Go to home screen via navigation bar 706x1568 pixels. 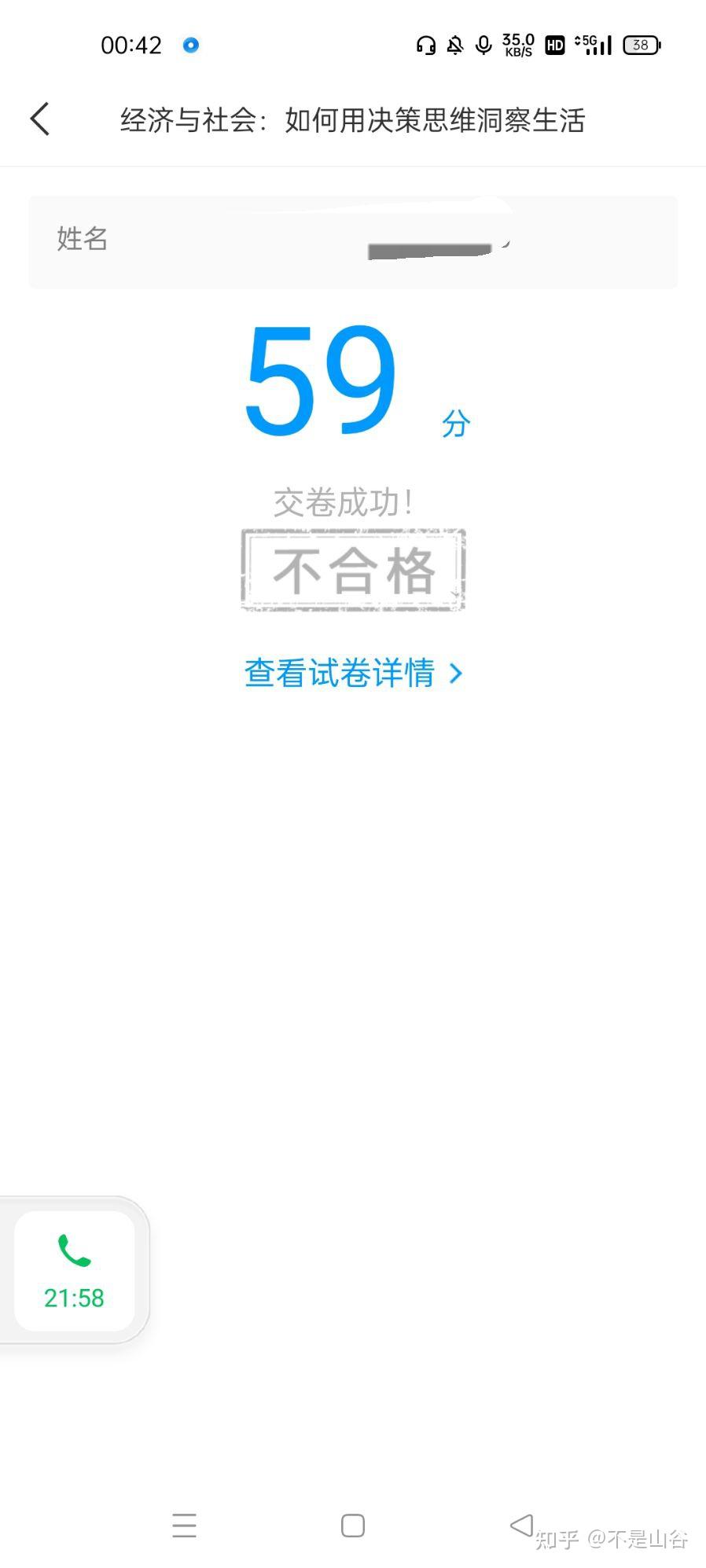(x=352, y=1526)
